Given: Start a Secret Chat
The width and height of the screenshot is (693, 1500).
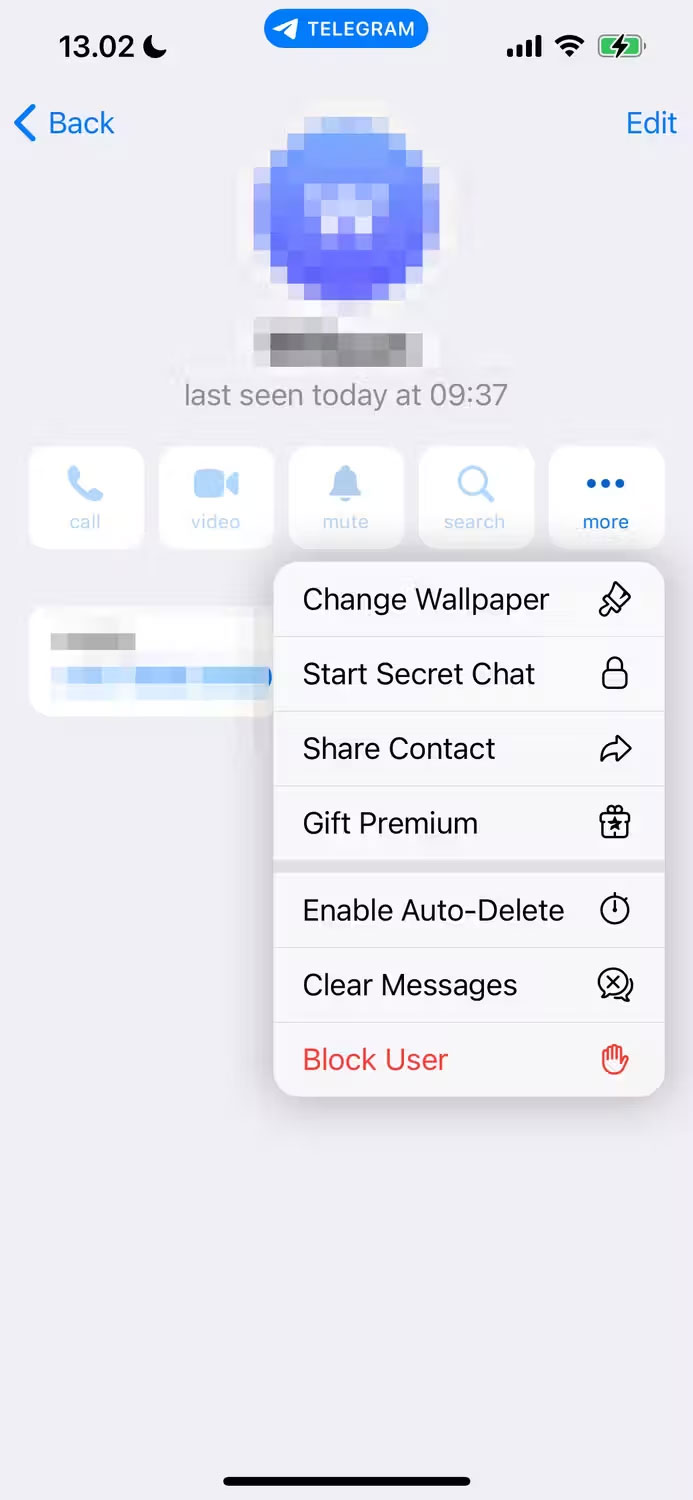Looking at the screenshot, I should point(469,674).
